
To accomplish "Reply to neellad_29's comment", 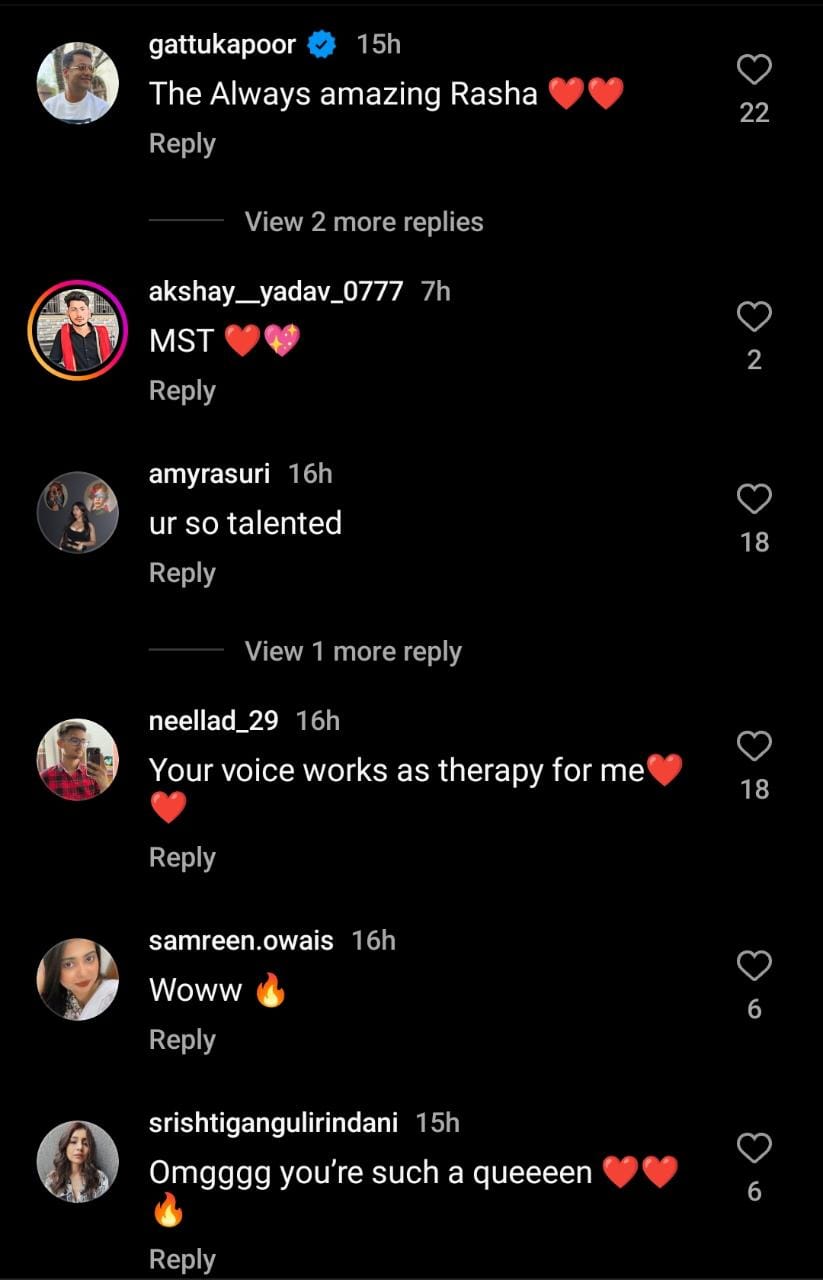I will pyautogui.click(x=182, y=858).
